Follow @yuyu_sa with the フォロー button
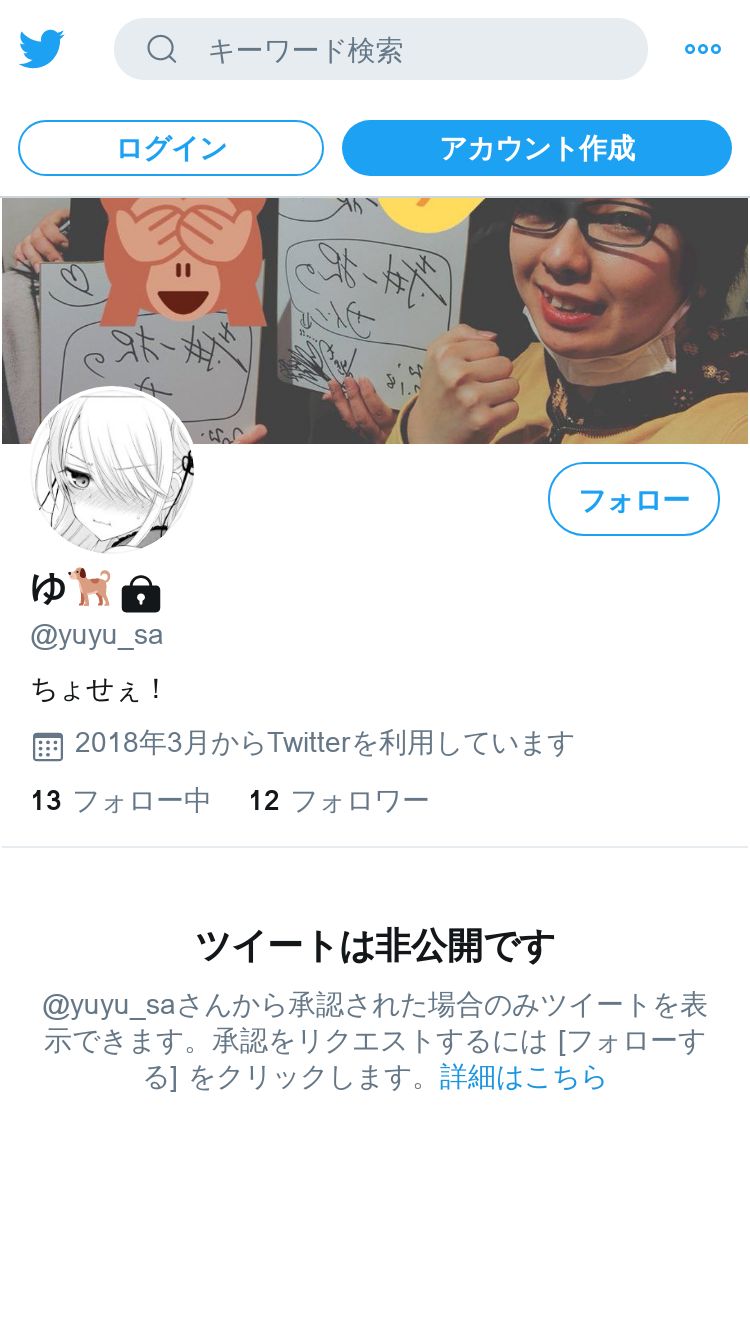The width and height of the screenshot is (750, 1334). 634,499
